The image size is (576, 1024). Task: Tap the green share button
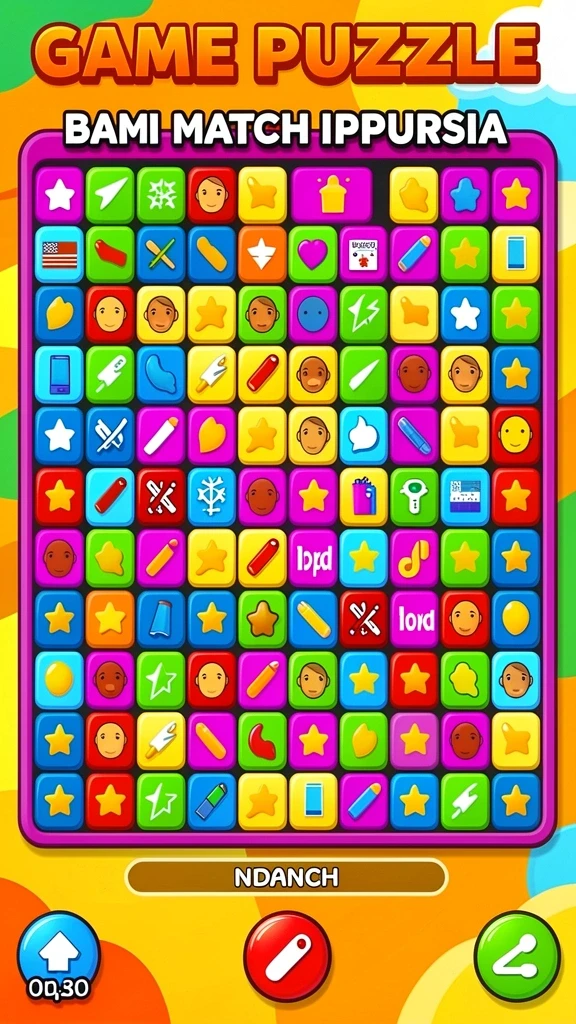517,955
